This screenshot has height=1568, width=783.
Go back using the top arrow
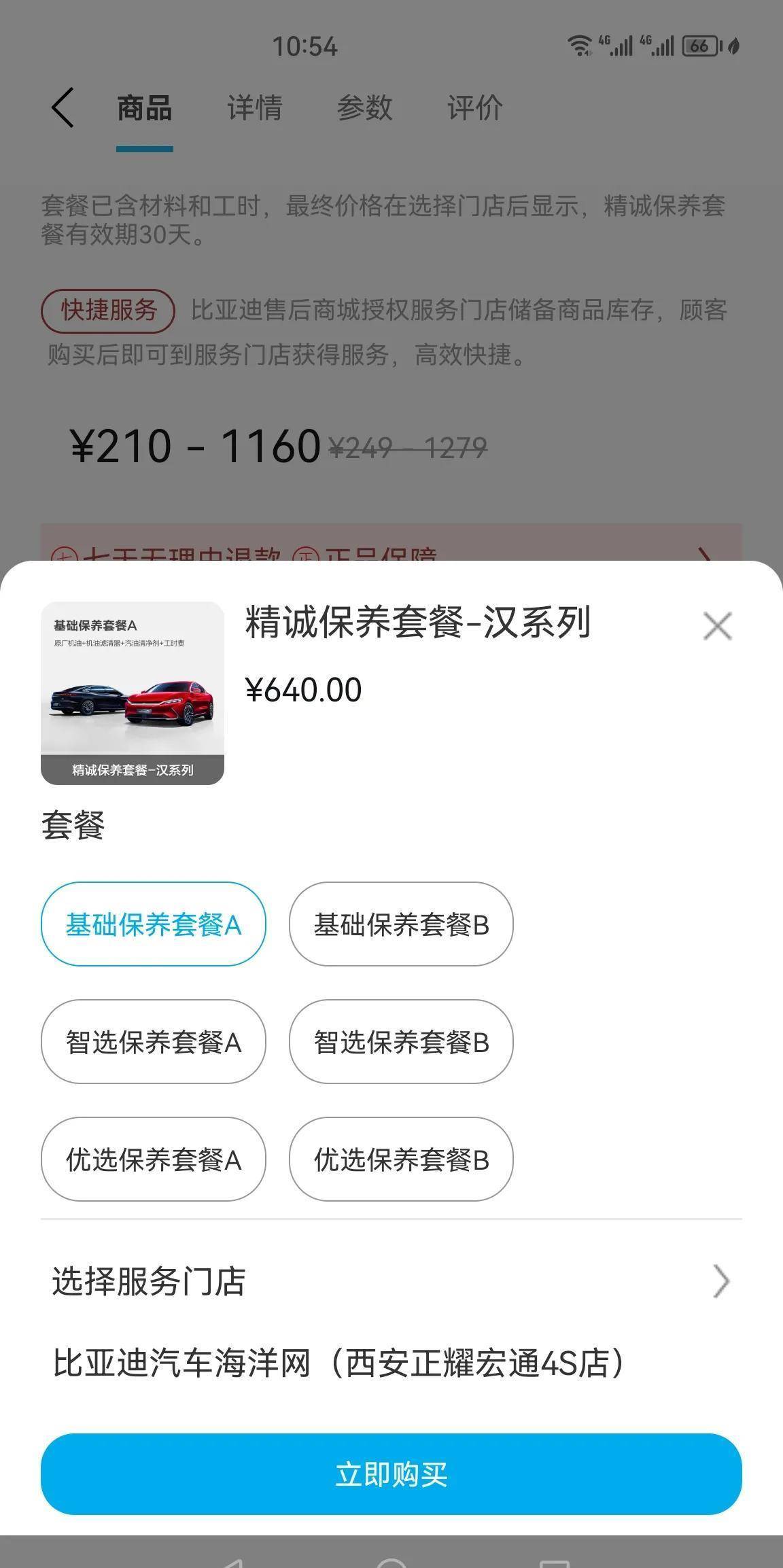63,107
